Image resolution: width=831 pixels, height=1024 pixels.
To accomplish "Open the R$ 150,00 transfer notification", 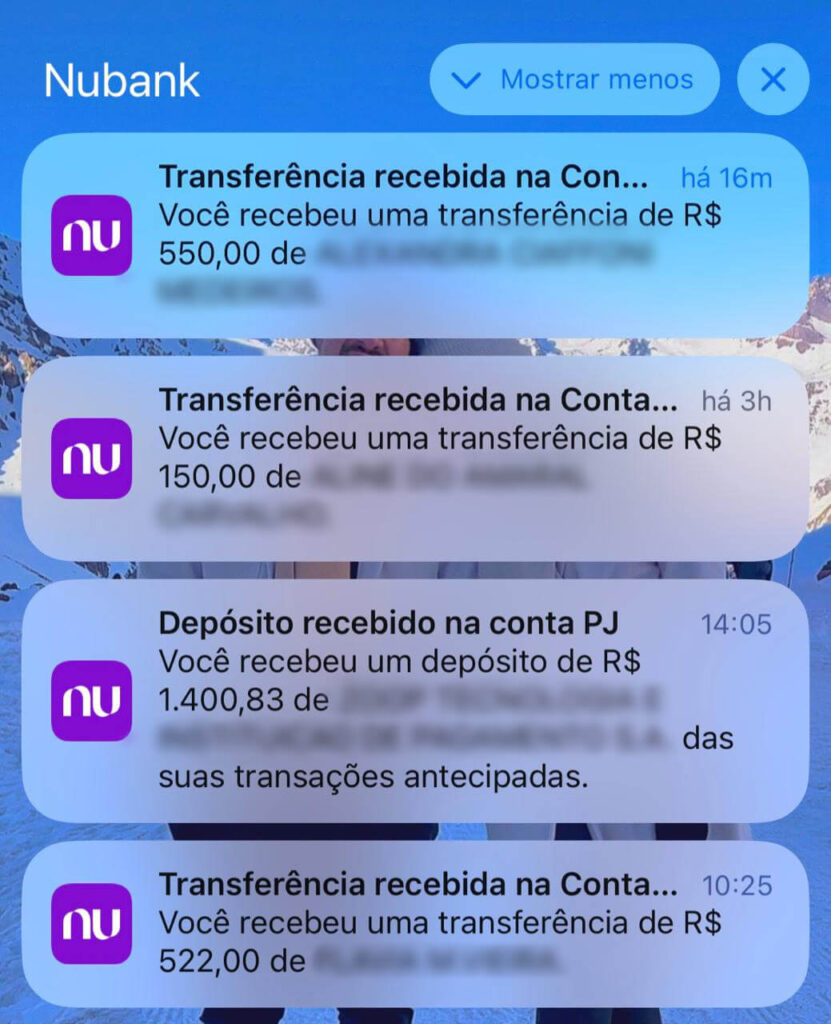I will tap(415, 458).
